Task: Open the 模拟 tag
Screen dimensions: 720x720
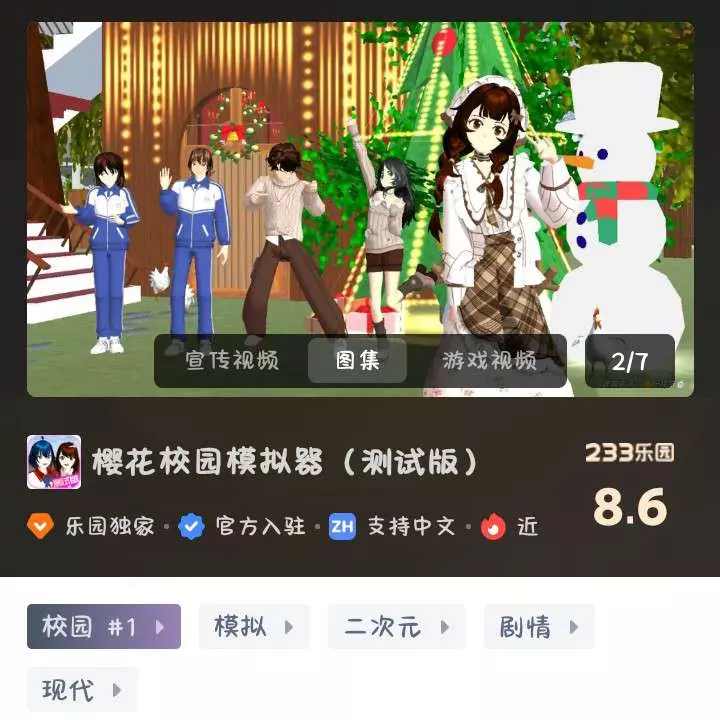Action: pos(254,627)
